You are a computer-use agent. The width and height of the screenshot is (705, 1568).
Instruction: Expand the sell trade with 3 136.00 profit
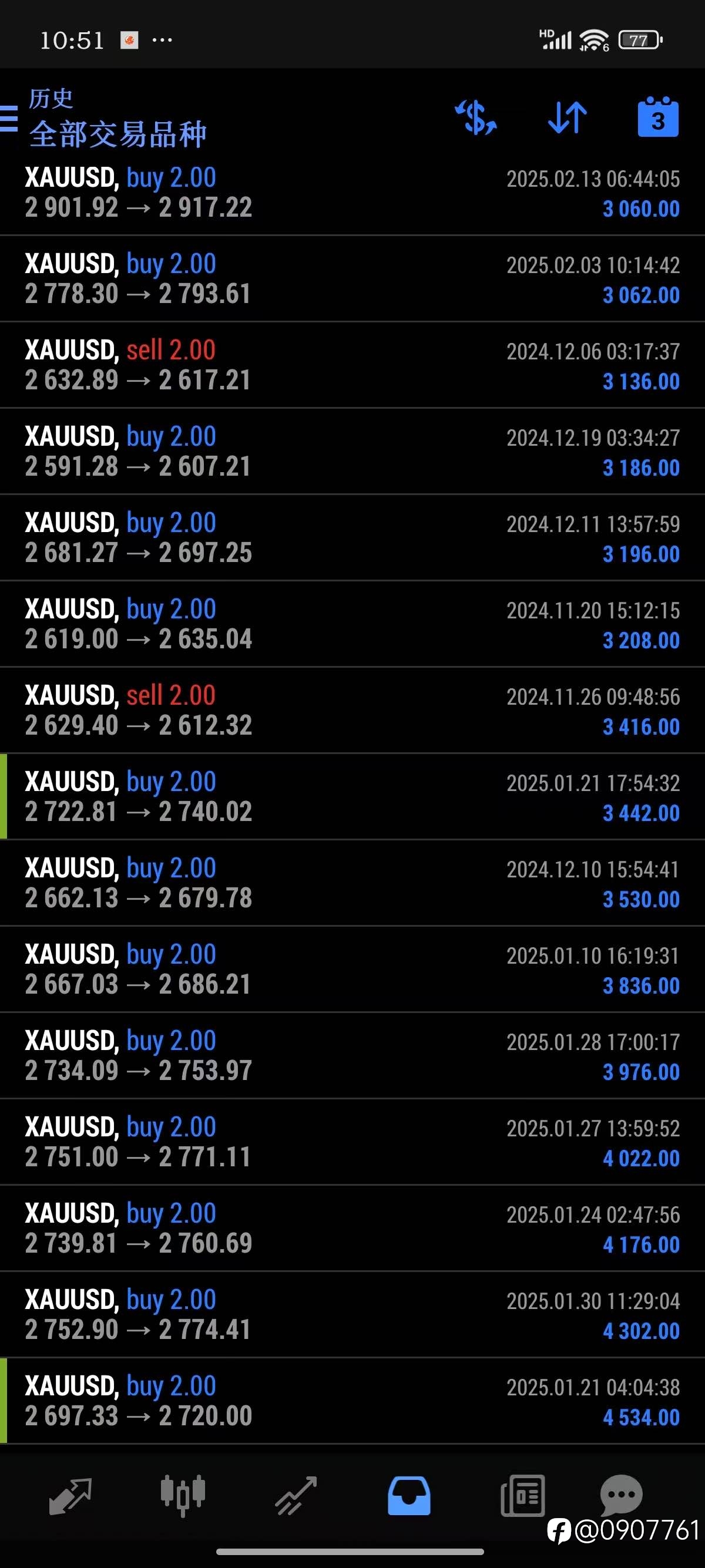352,365
